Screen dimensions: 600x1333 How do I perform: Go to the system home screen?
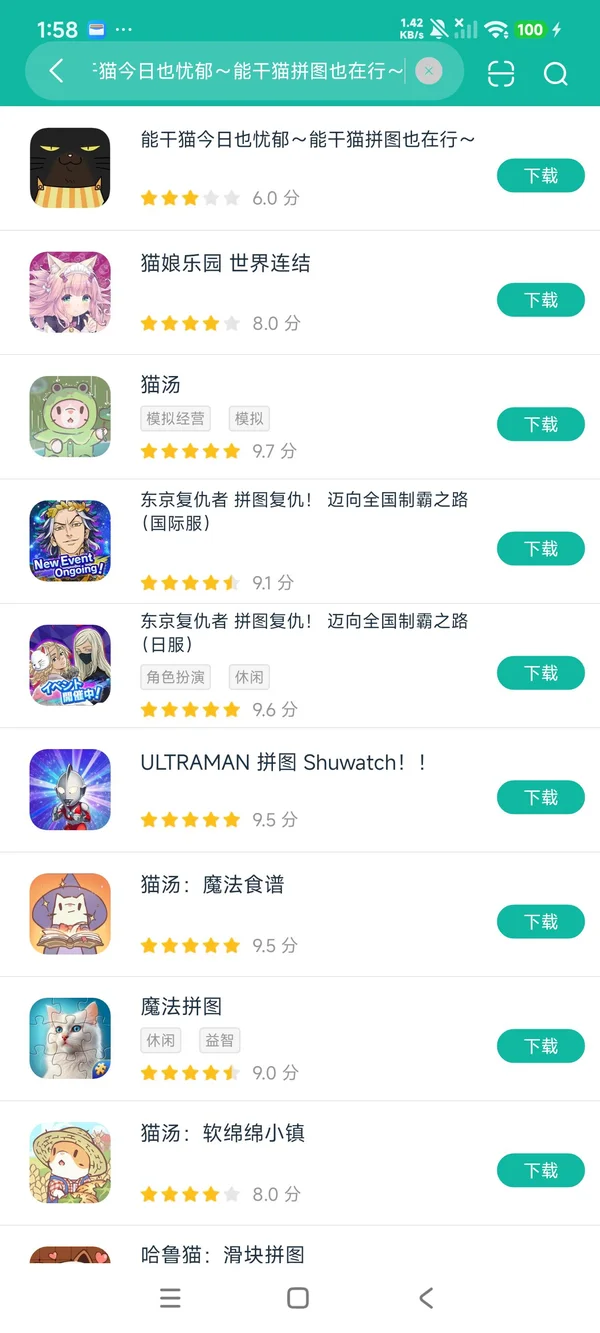[298, 1298]
